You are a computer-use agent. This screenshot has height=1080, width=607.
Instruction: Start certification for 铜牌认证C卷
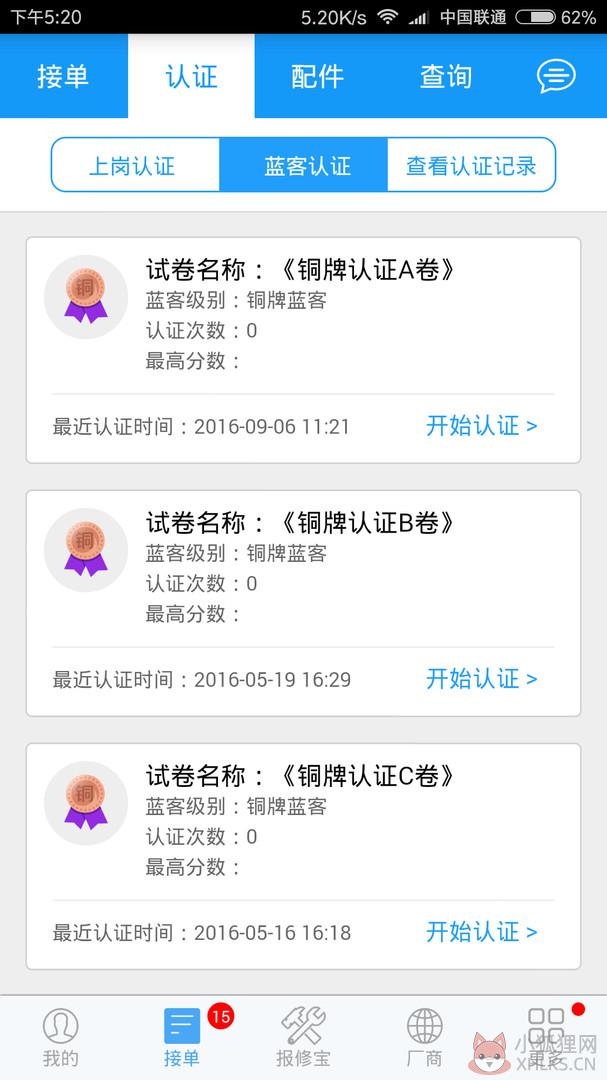pyautogui.click(x=482, y=932)
